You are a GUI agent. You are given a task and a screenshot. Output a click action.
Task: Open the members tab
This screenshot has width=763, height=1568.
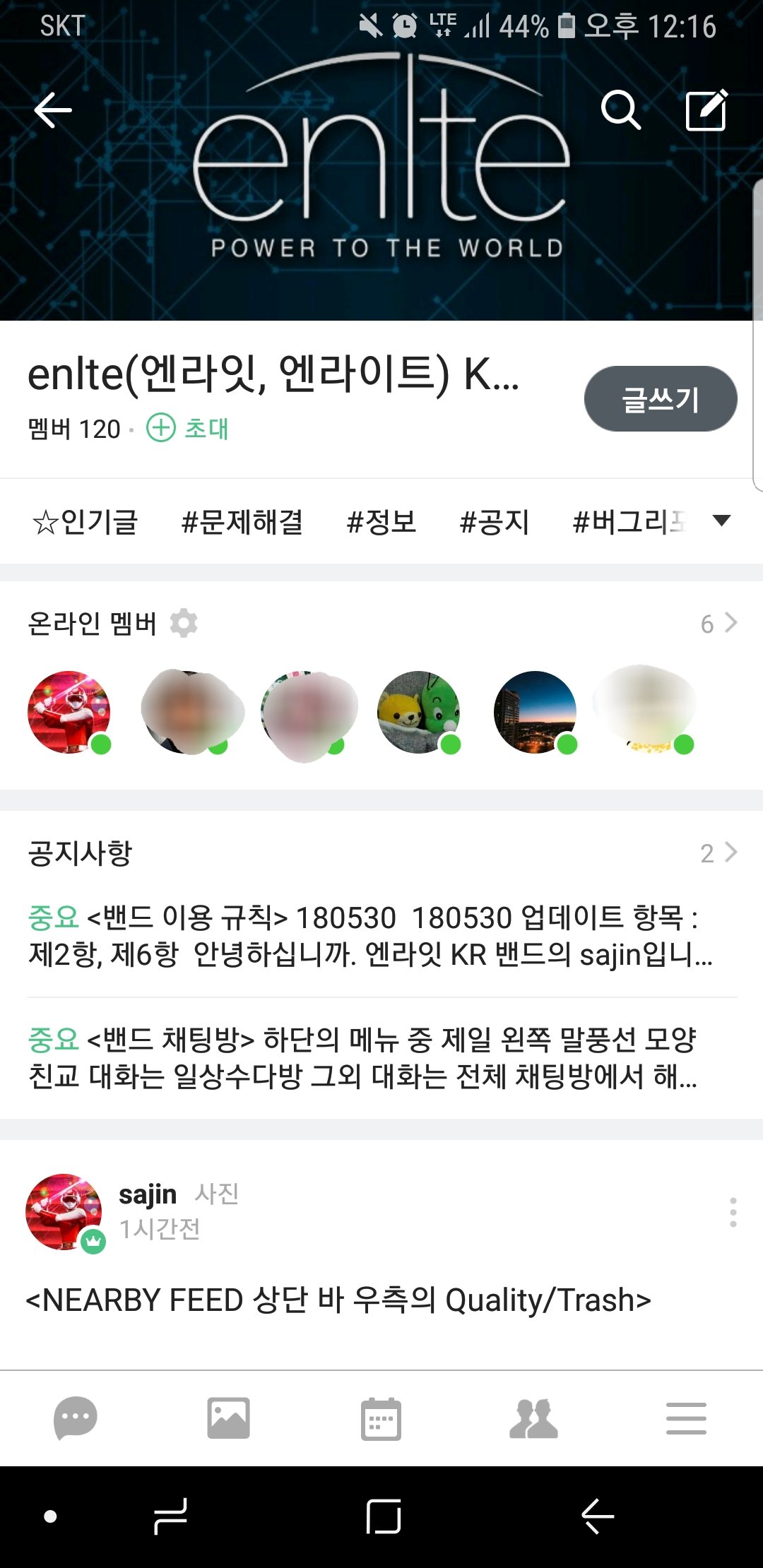(533, 1418)
